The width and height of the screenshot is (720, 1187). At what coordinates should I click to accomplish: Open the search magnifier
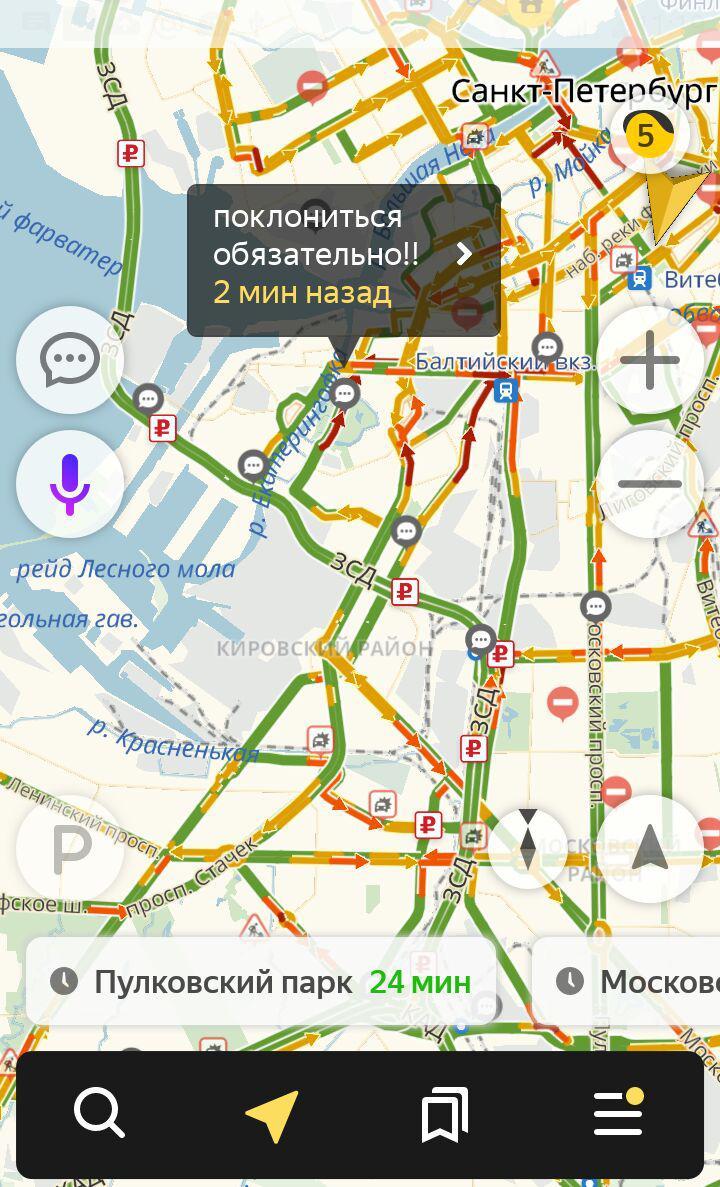[x=99, y=1112]
